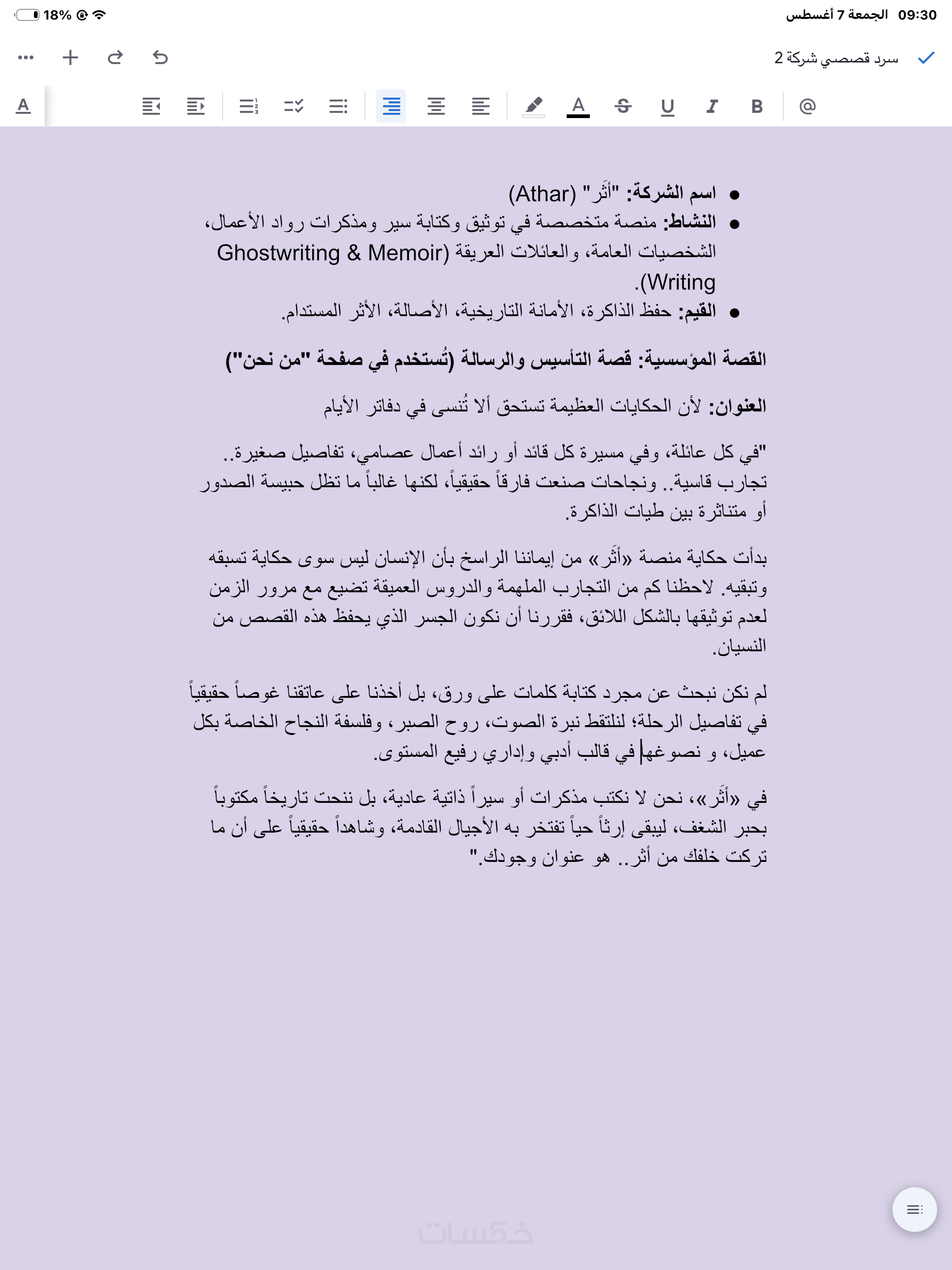Open the three-dot overflow menu
The height and width of the screenshot is (1270, 952).
point(26,58)
